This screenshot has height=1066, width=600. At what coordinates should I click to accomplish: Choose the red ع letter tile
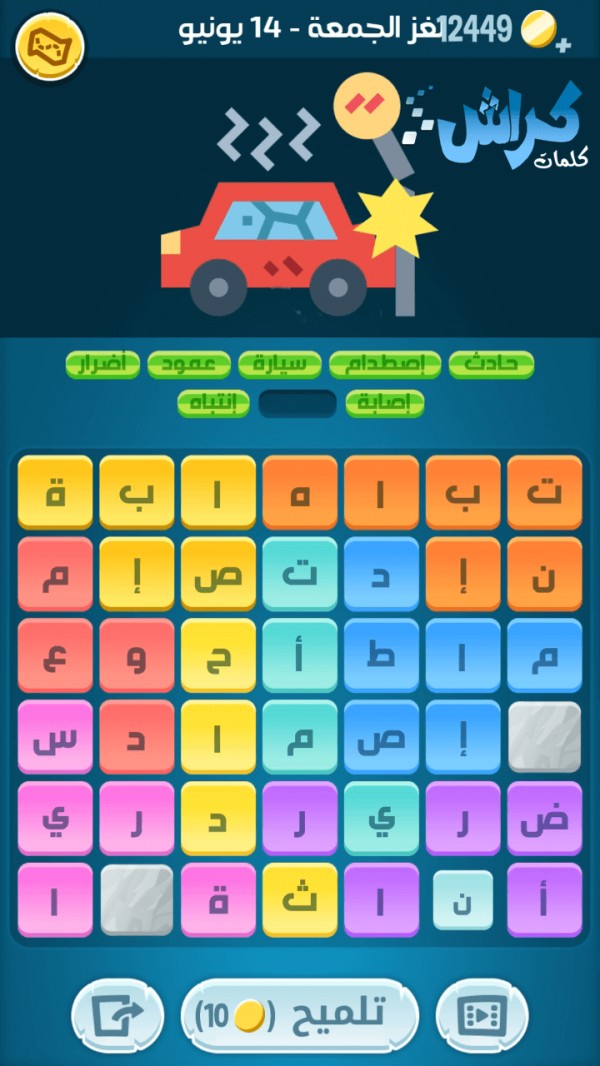[55, 655]
